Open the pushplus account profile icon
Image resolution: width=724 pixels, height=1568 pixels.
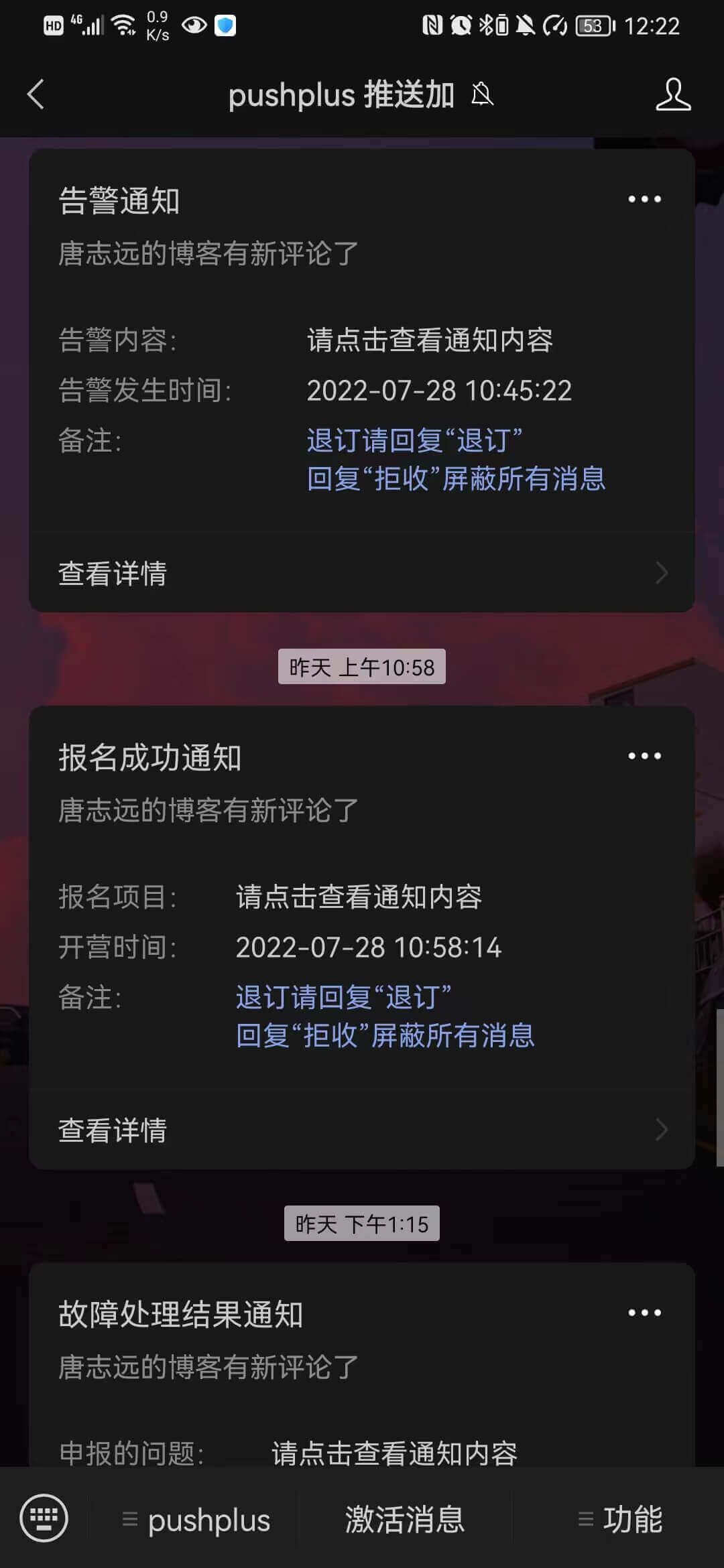(x=673, y=95)
